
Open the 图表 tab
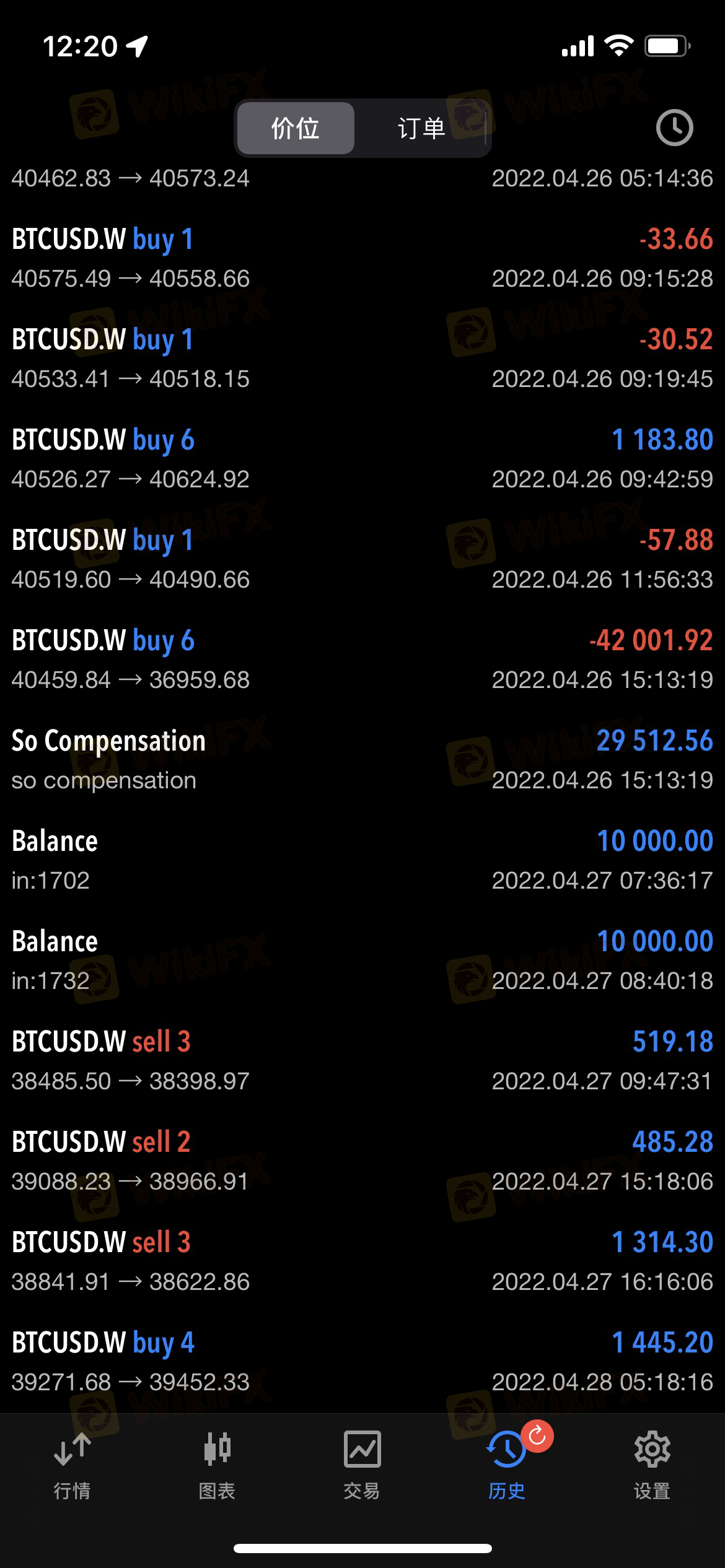pos(217,1465)
